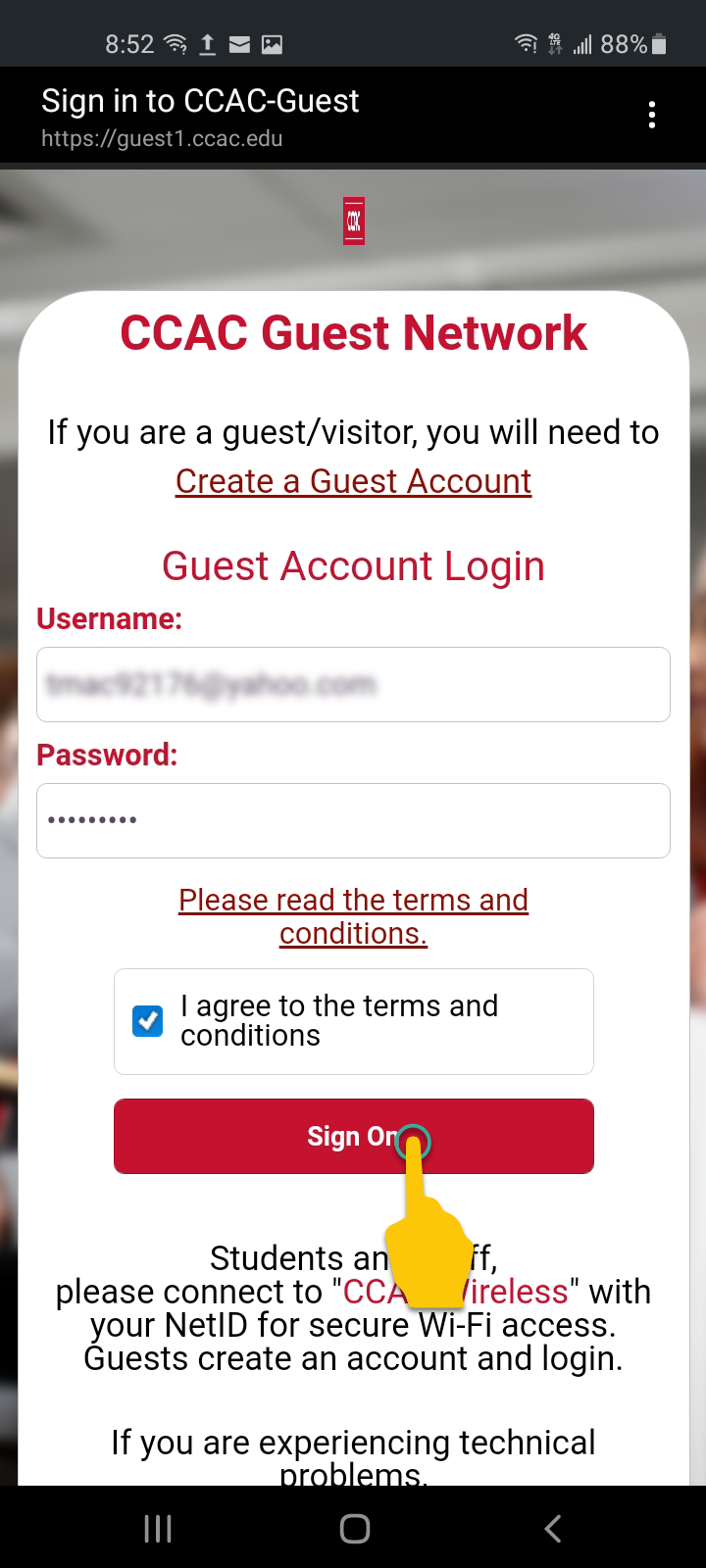This screenshot has height=1568, width=706.
Task: Tap the CCAC logo at the top
Action: click(353, 220)
